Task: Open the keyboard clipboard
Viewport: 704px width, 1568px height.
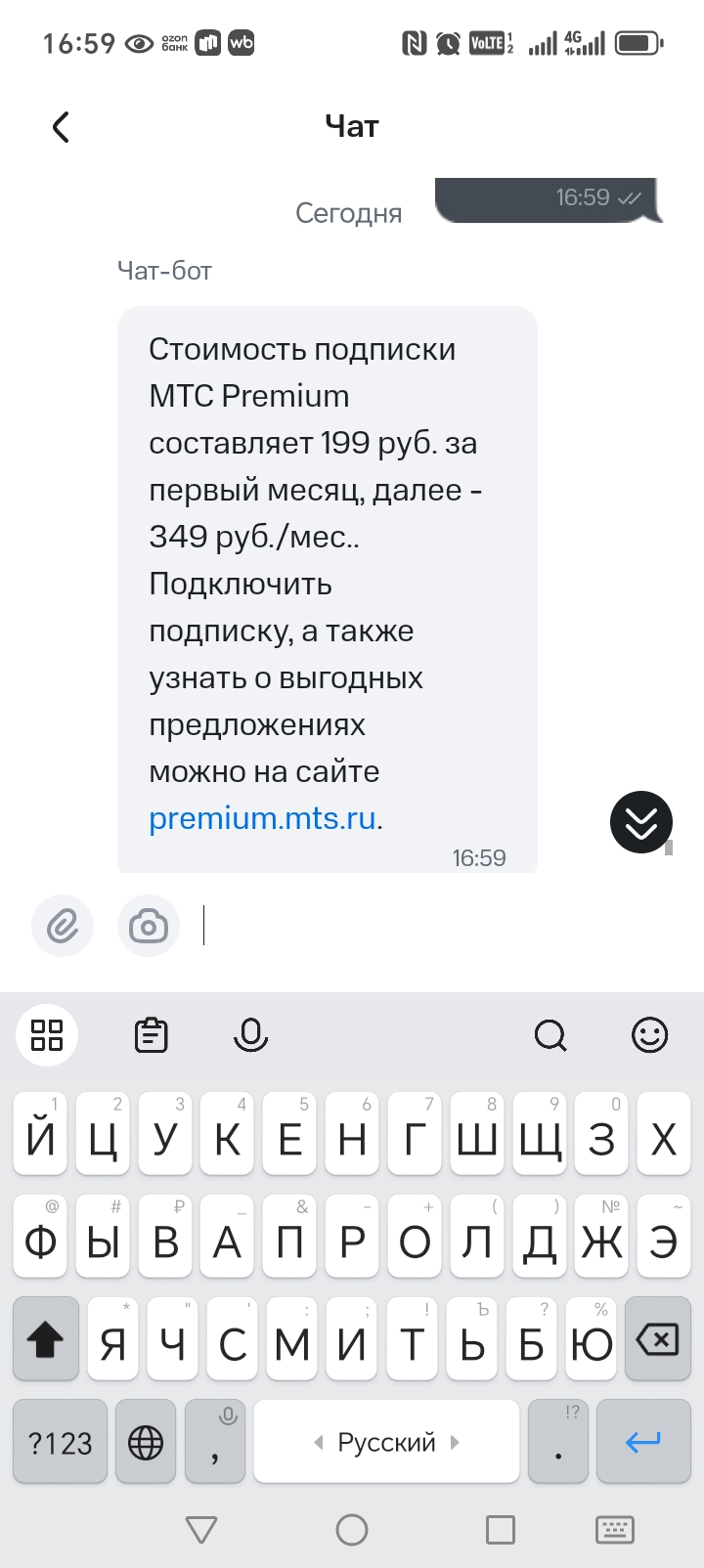Action: pyautogui.click(x=151, y=1034)
